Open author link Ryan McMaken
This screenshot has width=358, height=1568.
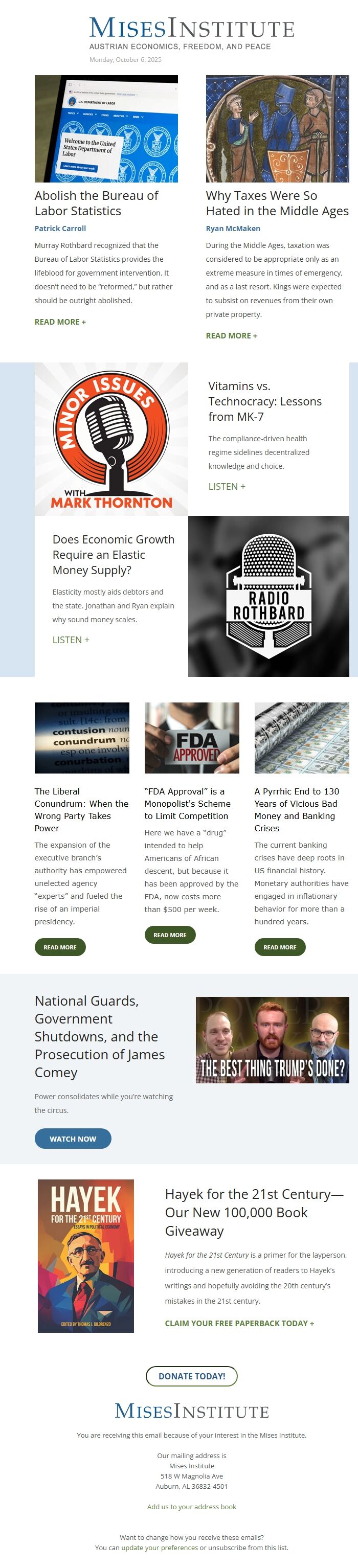coord(233,228)
